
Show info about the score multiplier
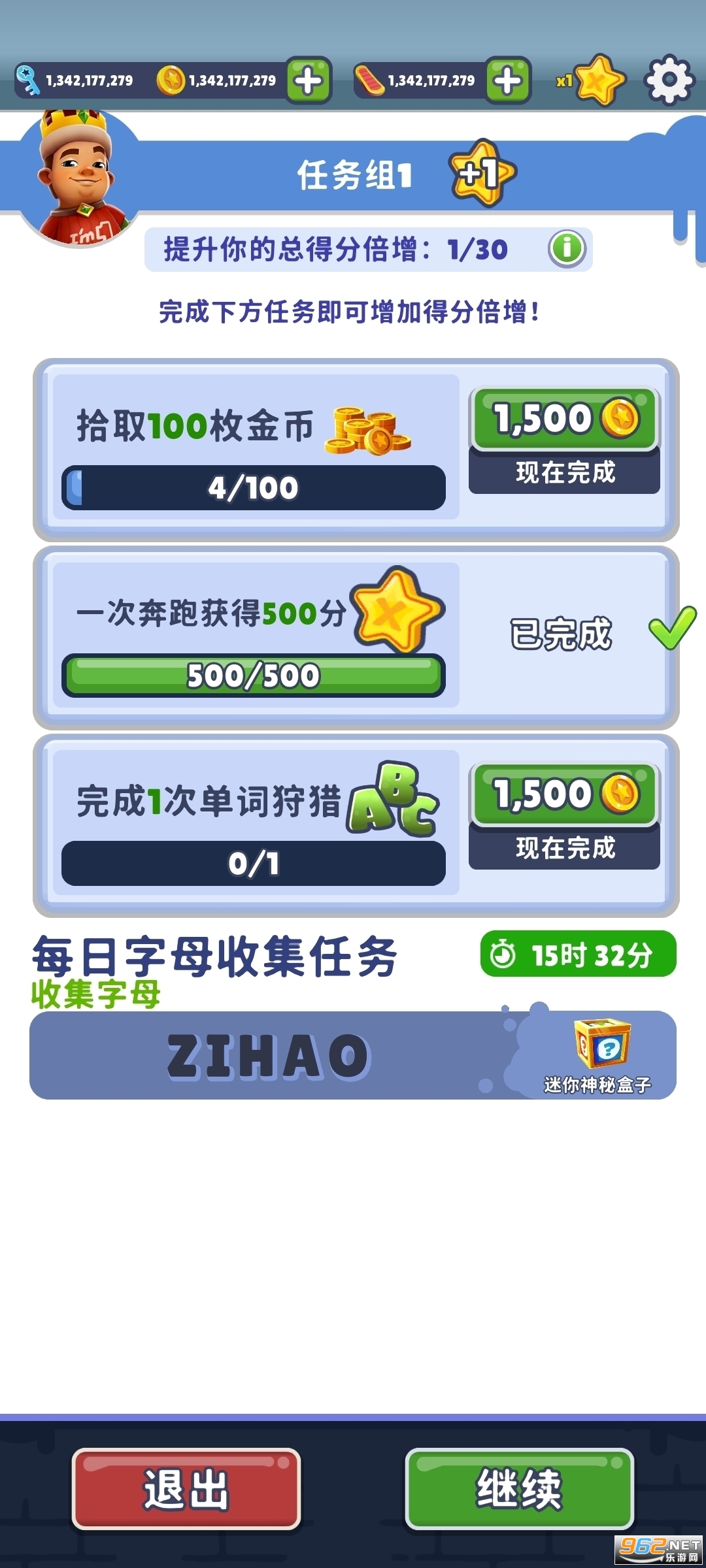567,249
